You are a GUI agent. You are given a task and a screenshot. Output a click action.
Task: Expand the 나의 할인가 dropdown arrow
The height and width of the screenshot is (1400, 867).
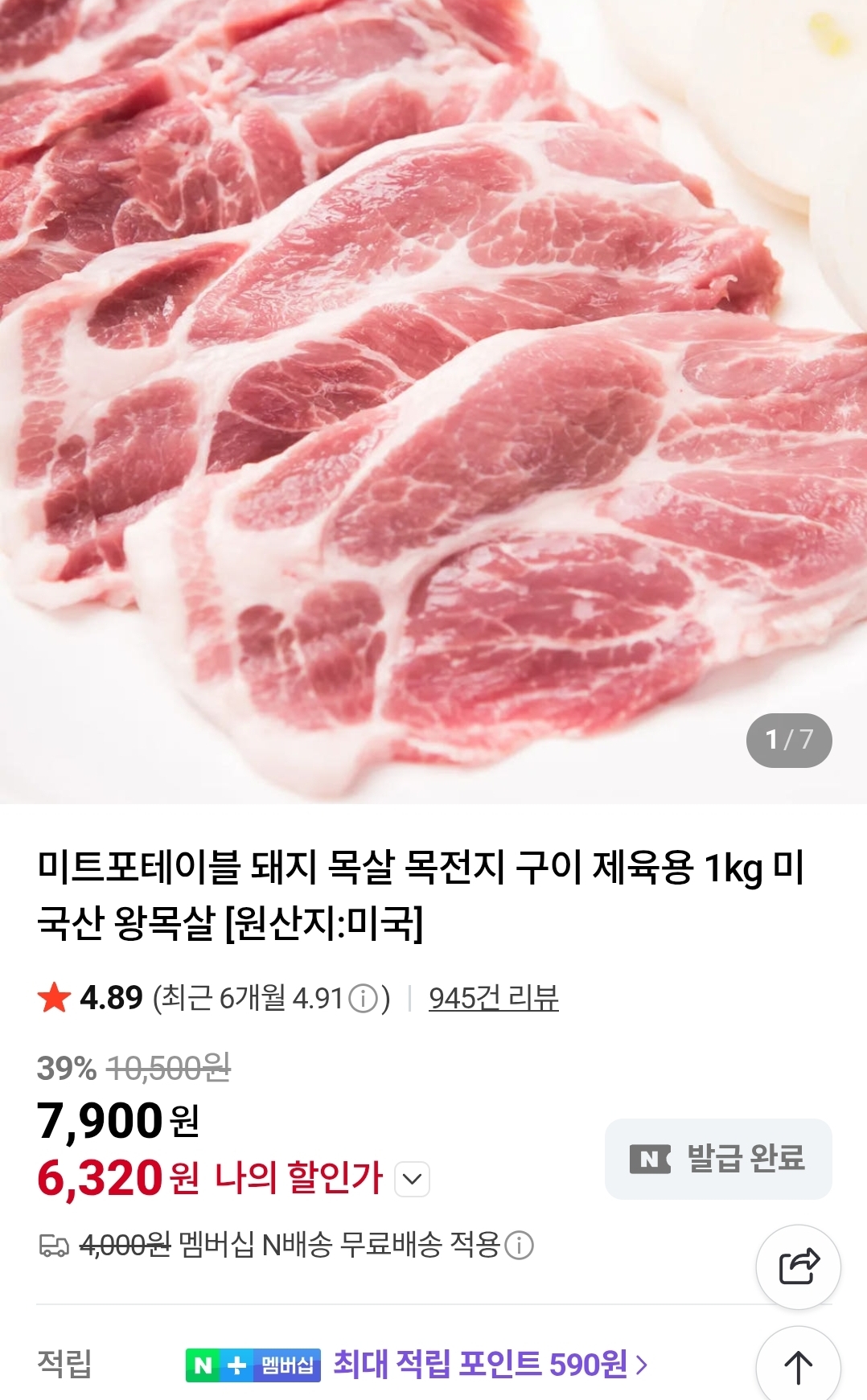click(412, 1180)
